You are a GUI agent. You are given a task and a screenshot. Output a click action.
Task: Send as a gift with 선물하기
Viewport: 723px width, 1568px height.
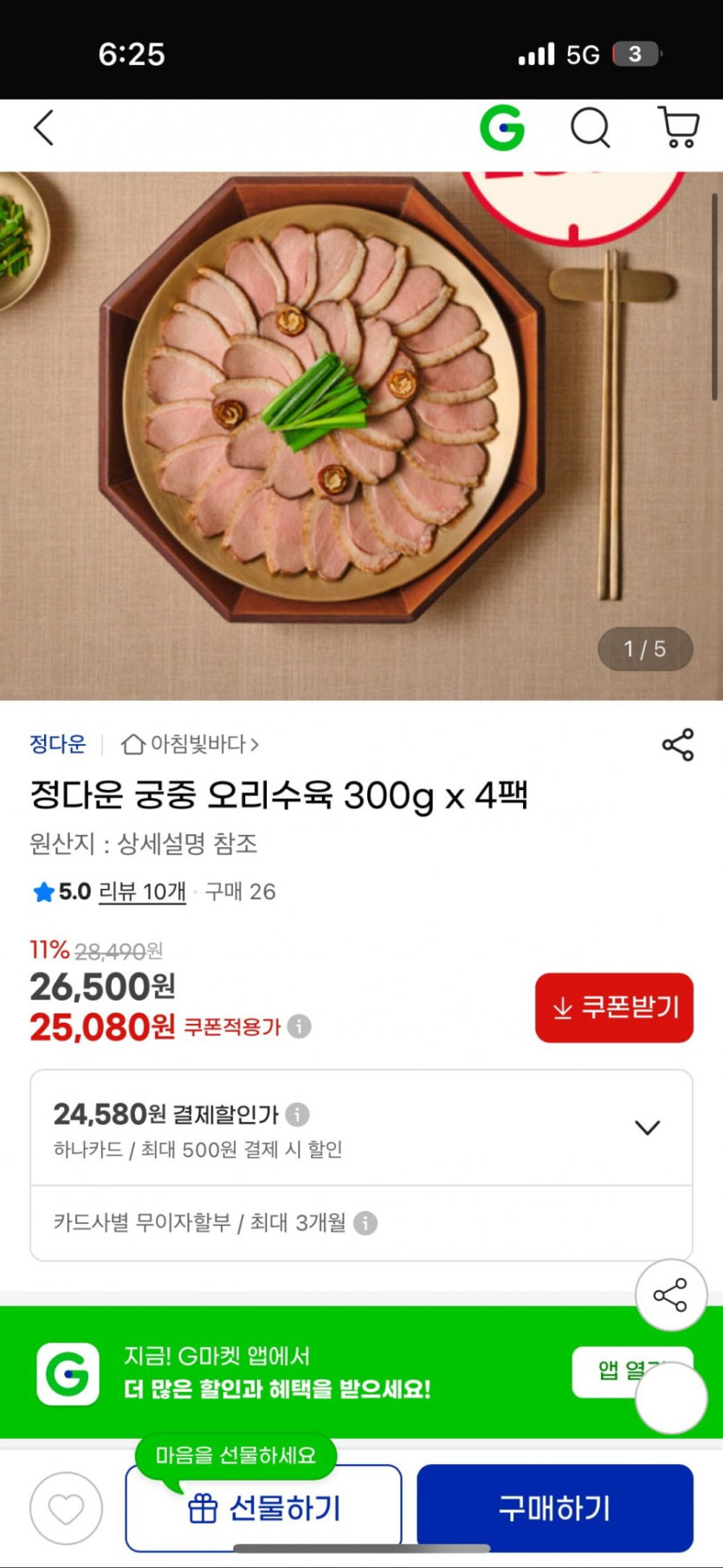(x=264, y=1508)
